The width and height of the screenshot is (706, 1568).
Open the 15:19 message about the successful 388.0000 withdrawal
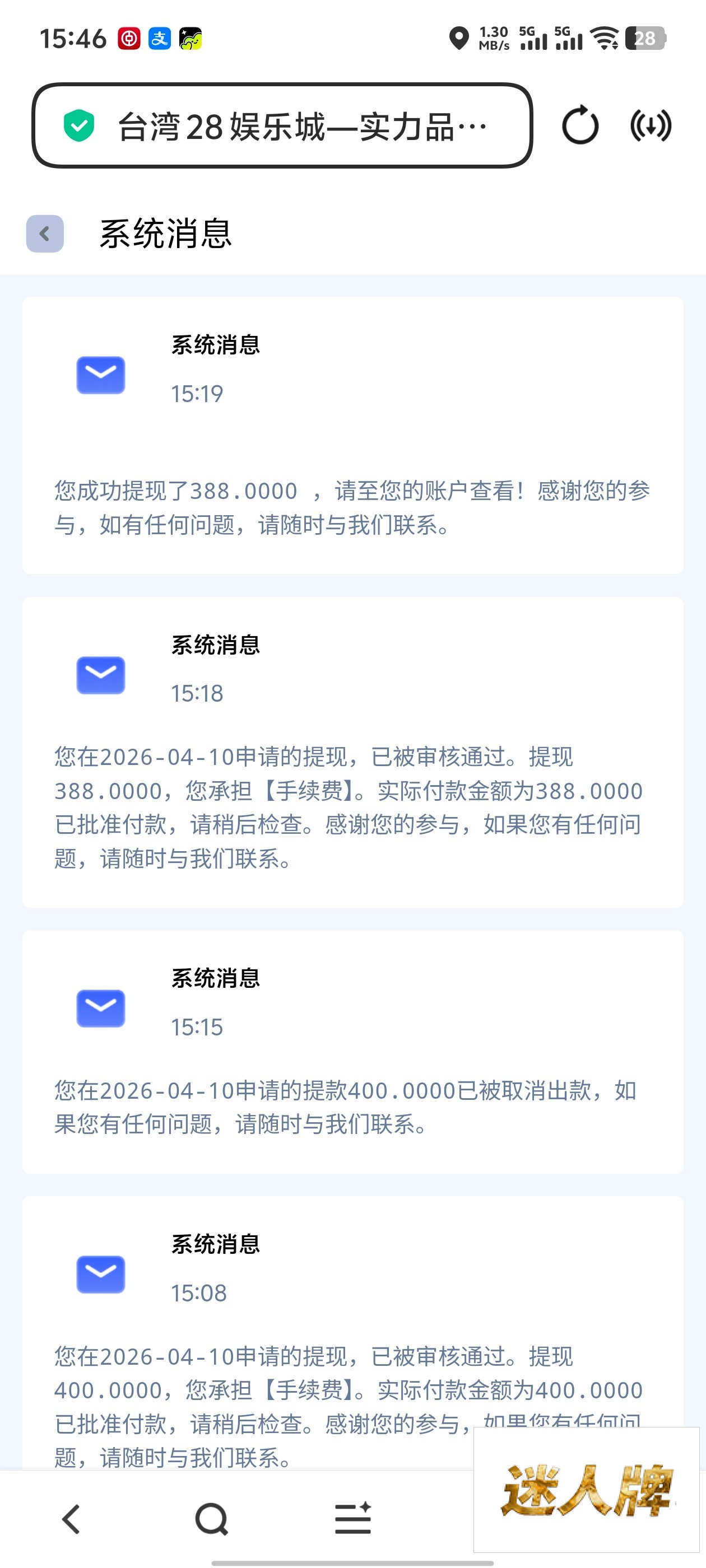pos(352,435)
